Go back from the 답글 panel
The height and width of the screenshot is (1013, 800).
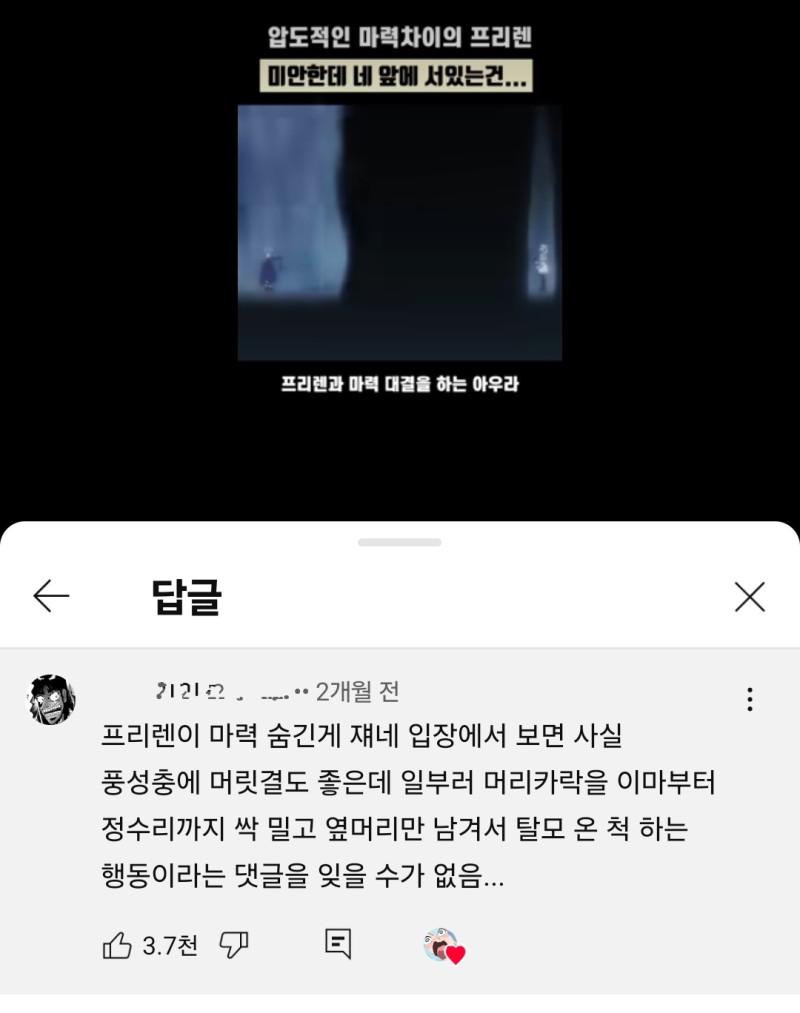(x=51, y=597)
